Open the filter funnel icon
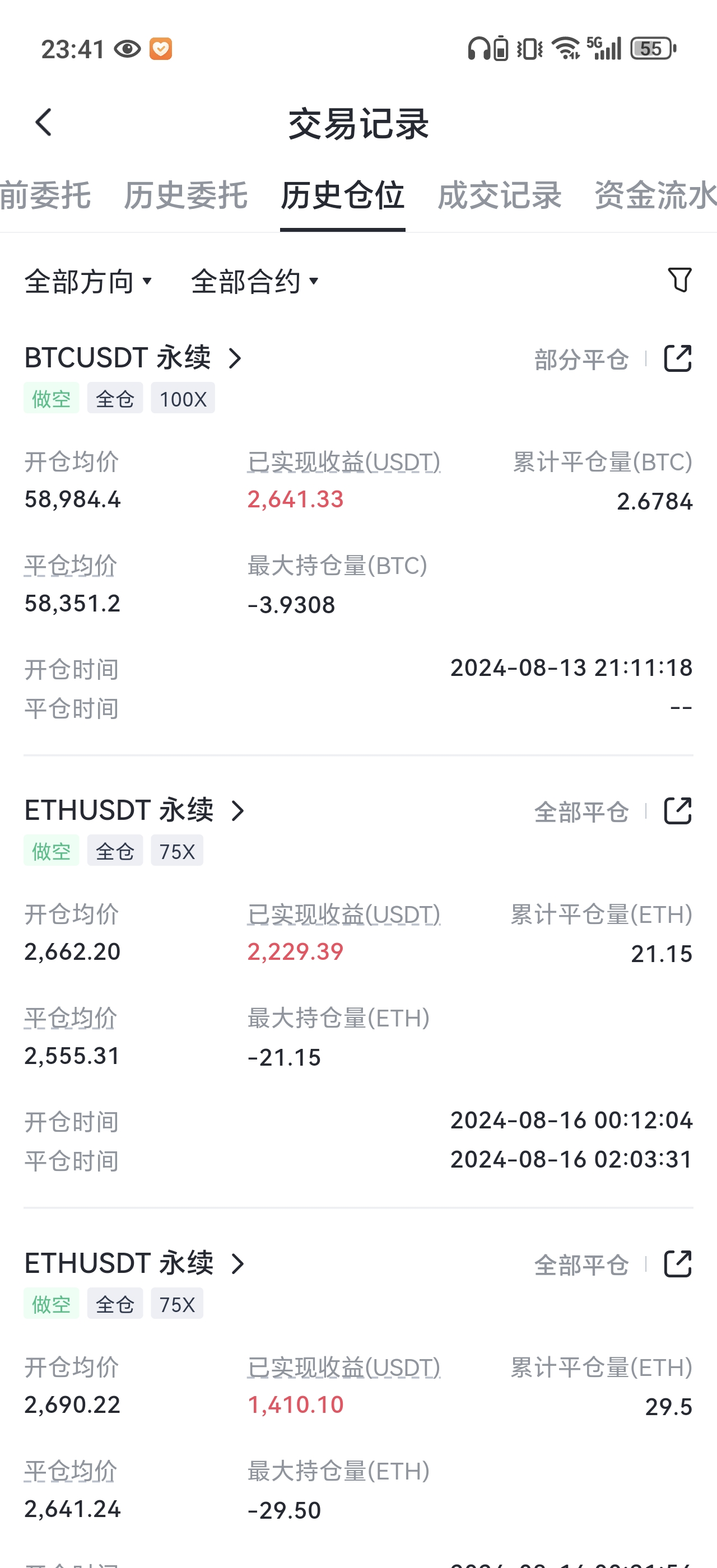This screenshot has height=1568, width=717. coord(679,280)
